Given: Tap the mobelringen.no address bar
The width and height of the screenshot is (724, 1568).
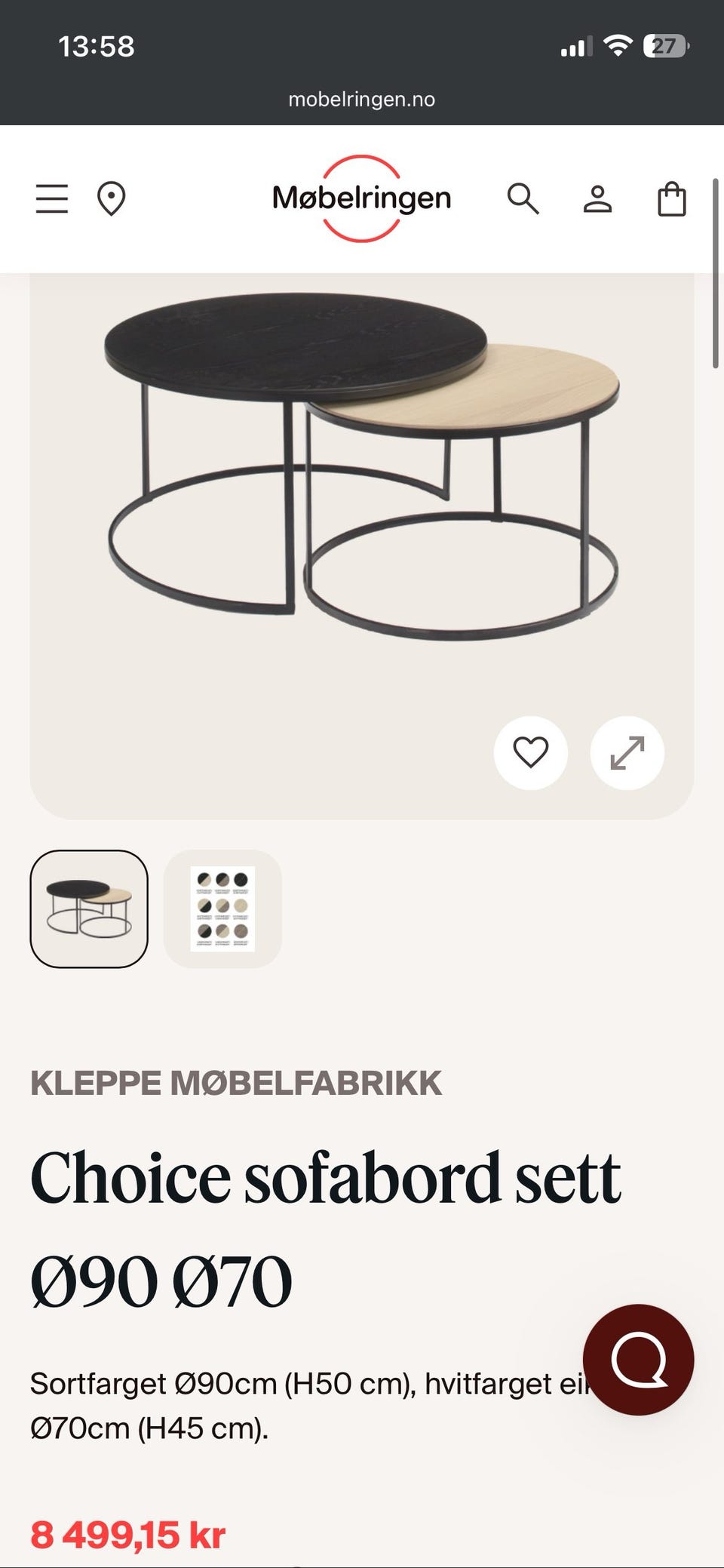Looking at the screenshot, I should click(x=361, y=98).
